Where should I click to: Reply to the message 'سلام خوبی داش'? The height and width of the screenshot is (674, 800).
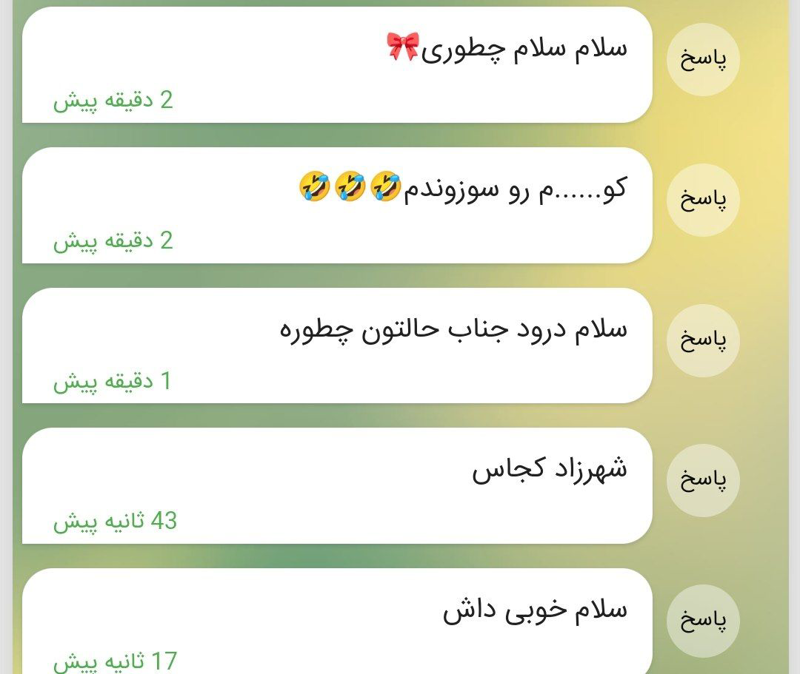[x=703, y=621]
